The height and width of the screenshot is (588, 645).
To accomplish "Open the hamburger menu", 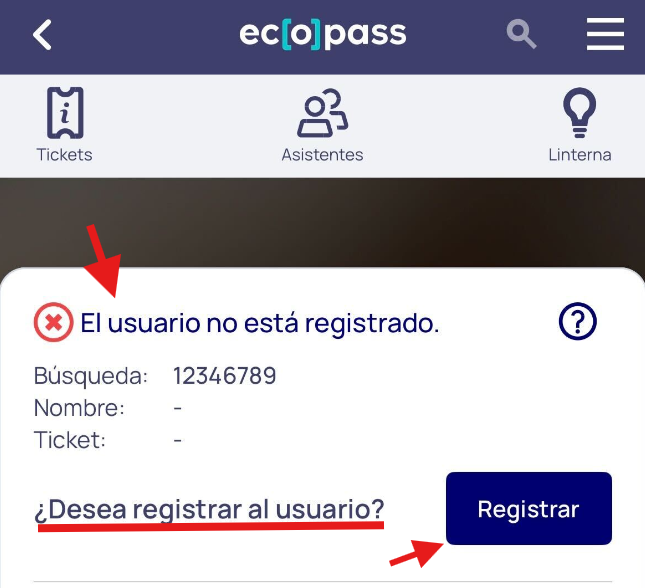I will pos(605,34).
